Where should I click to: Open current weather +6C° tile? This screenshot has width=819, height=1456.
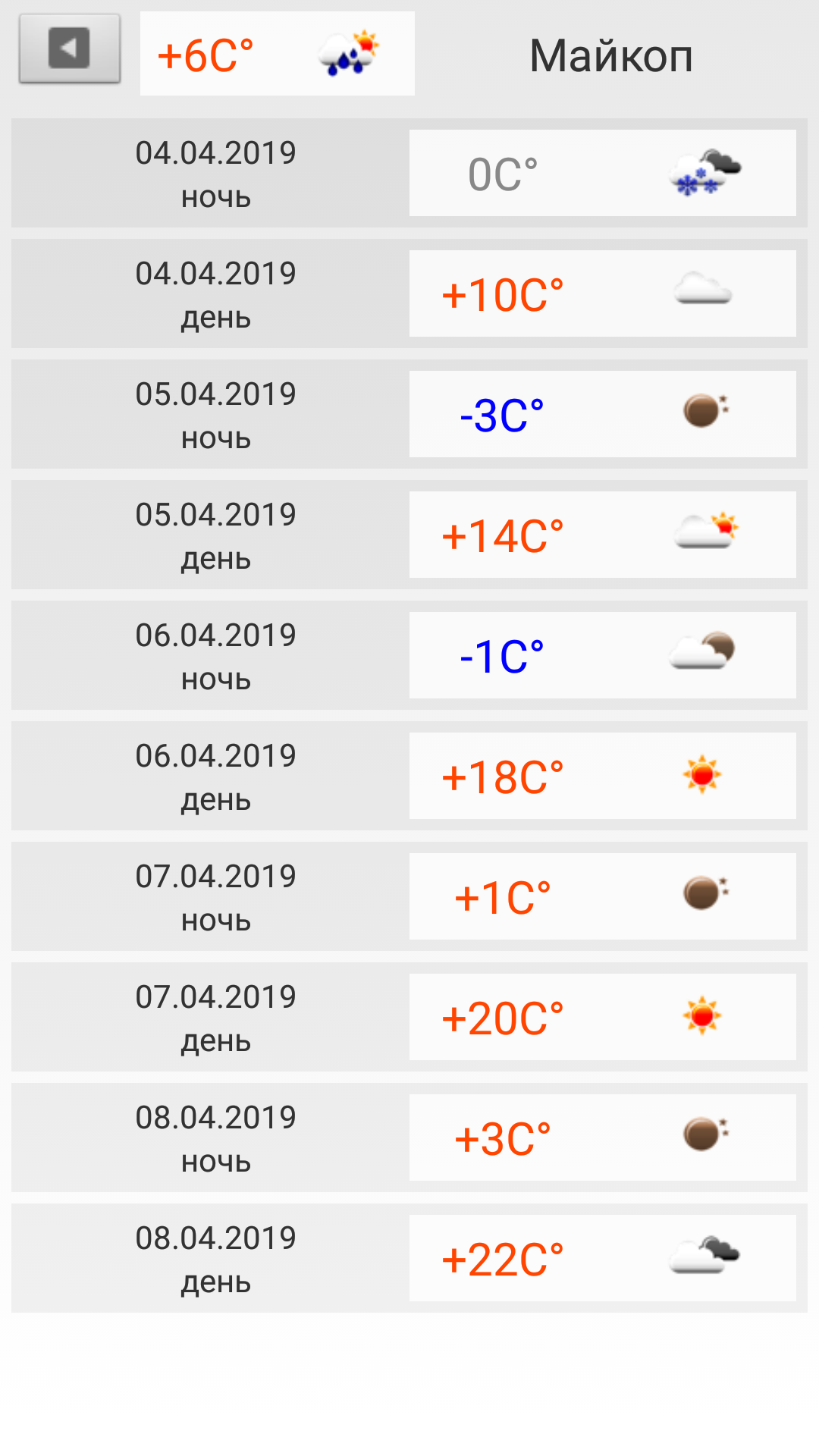tap(277, 54)
